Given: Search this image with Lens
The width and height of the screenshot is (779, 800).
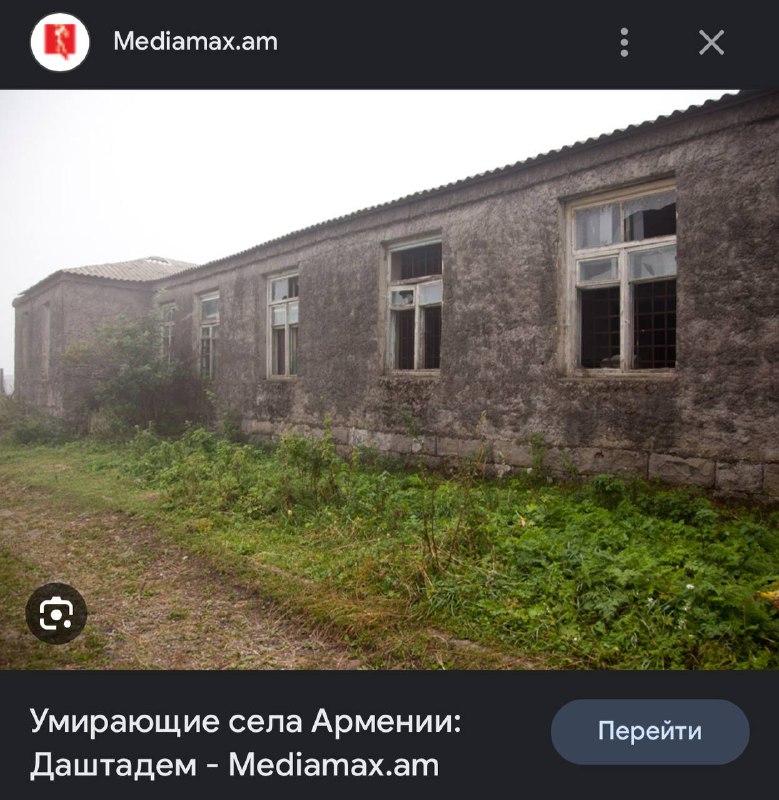Looking at the screenshot, I should [x=56, y=613].
